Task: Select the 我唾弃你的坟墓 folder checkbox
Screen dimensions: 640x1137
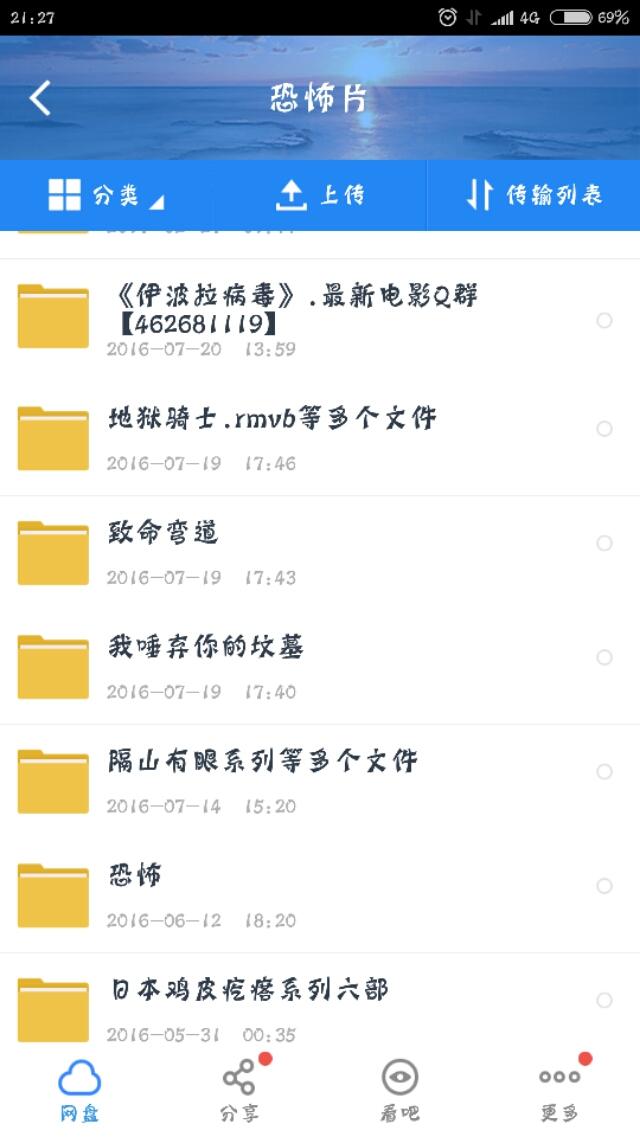Action: point(604,657)
